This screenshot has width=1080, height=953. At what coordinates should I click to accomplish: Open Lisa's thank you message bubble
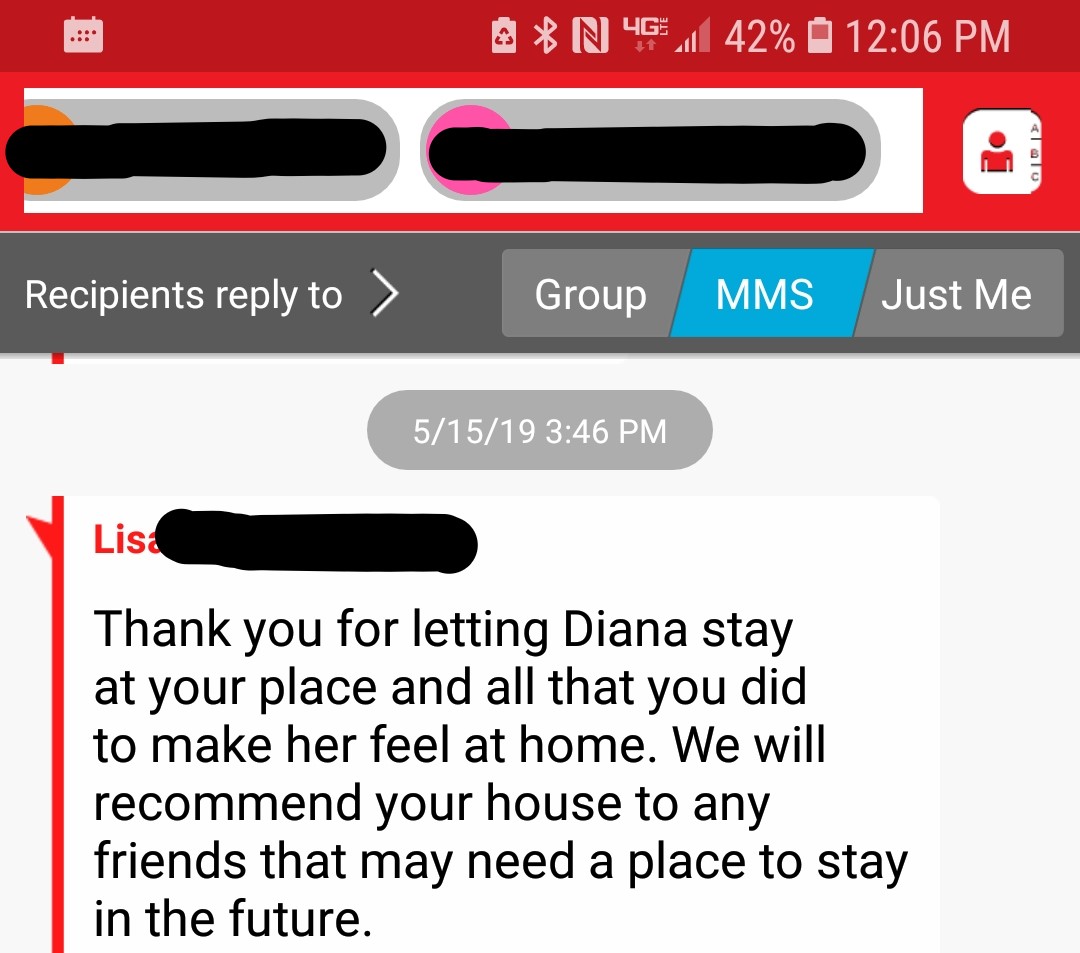pyautogui.click(x=500, y=745)
